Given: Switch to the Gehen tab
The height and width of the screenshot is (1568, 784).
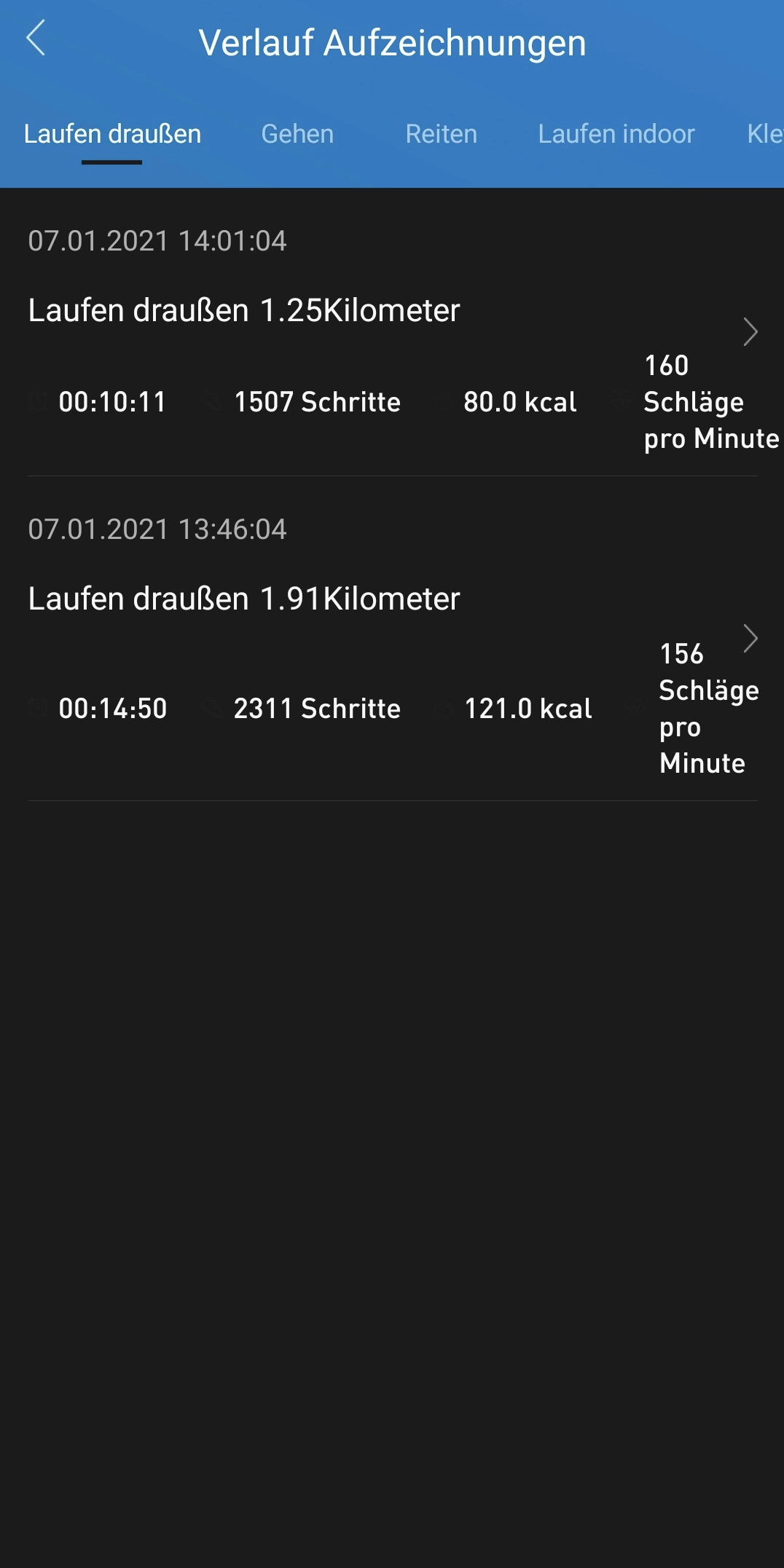Looking at the screenshot, I should [297, 134].
